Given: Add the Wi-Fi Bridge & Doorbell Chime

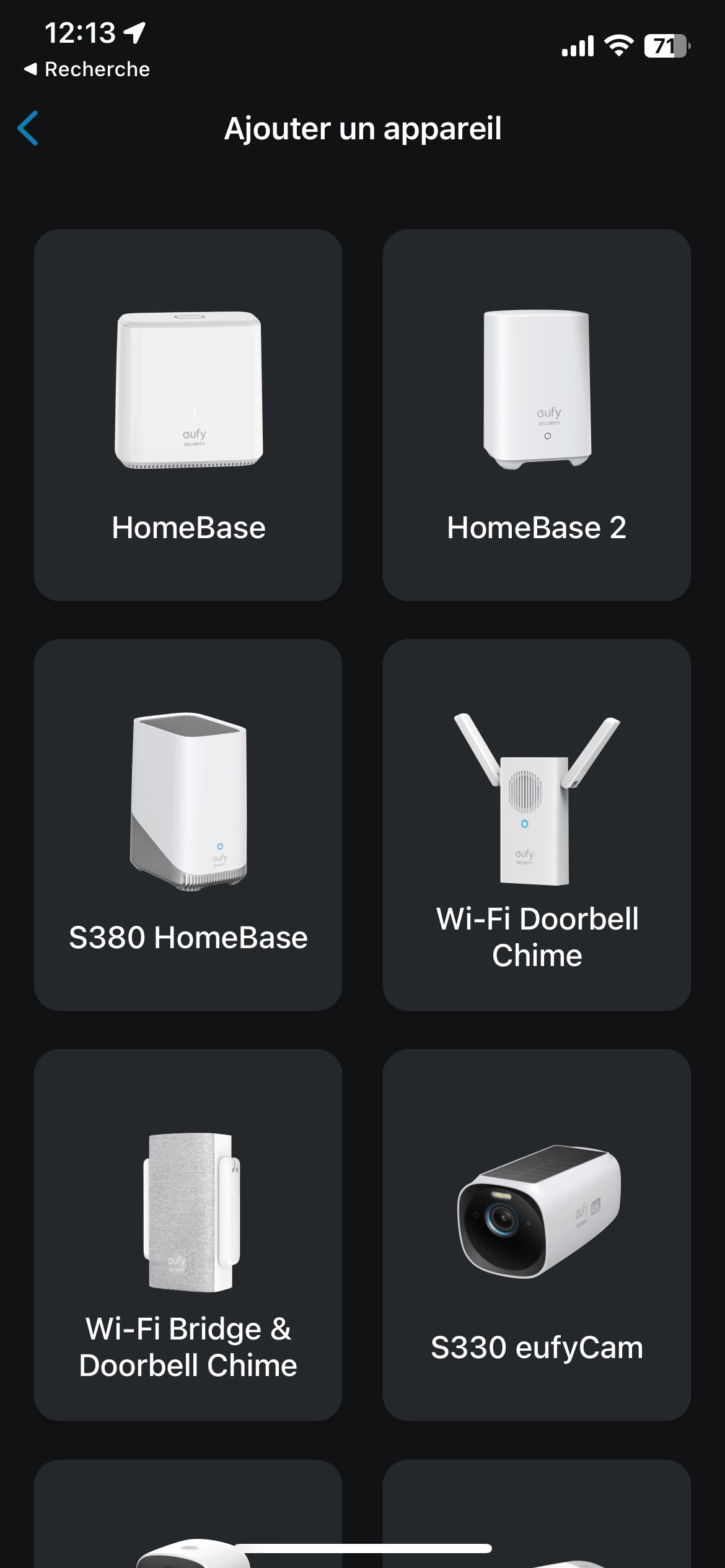Looking at the screenshot, I should coord(188,1235).
